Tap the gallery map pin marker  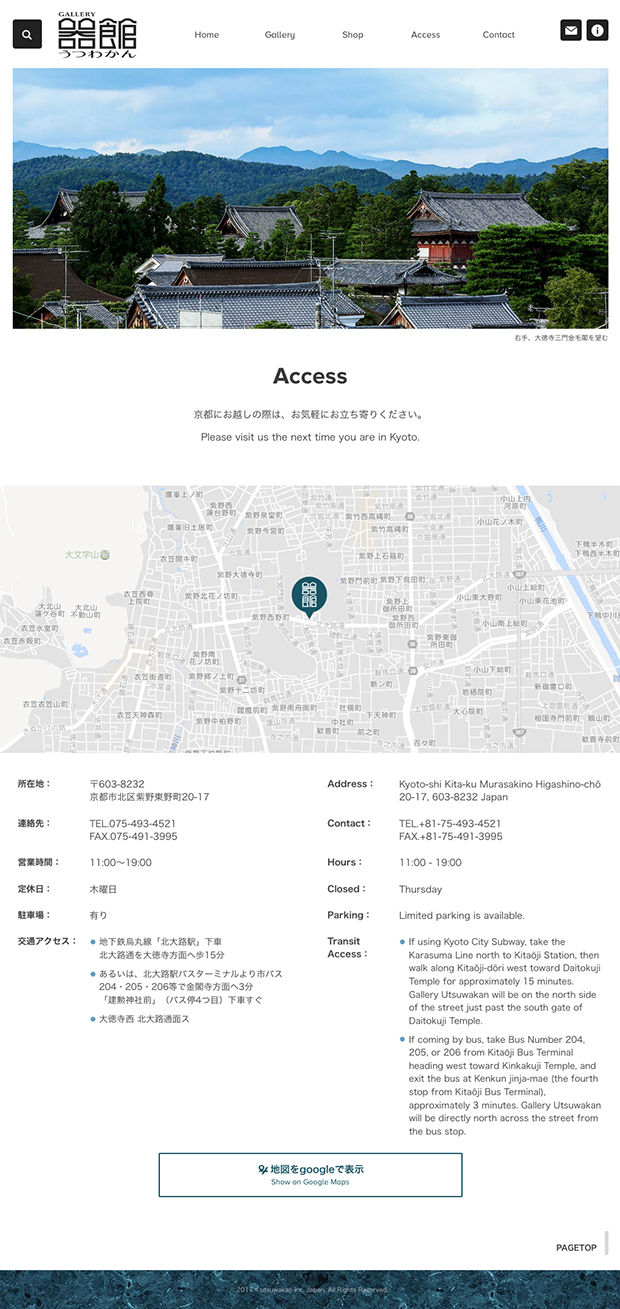click(309, 596)
